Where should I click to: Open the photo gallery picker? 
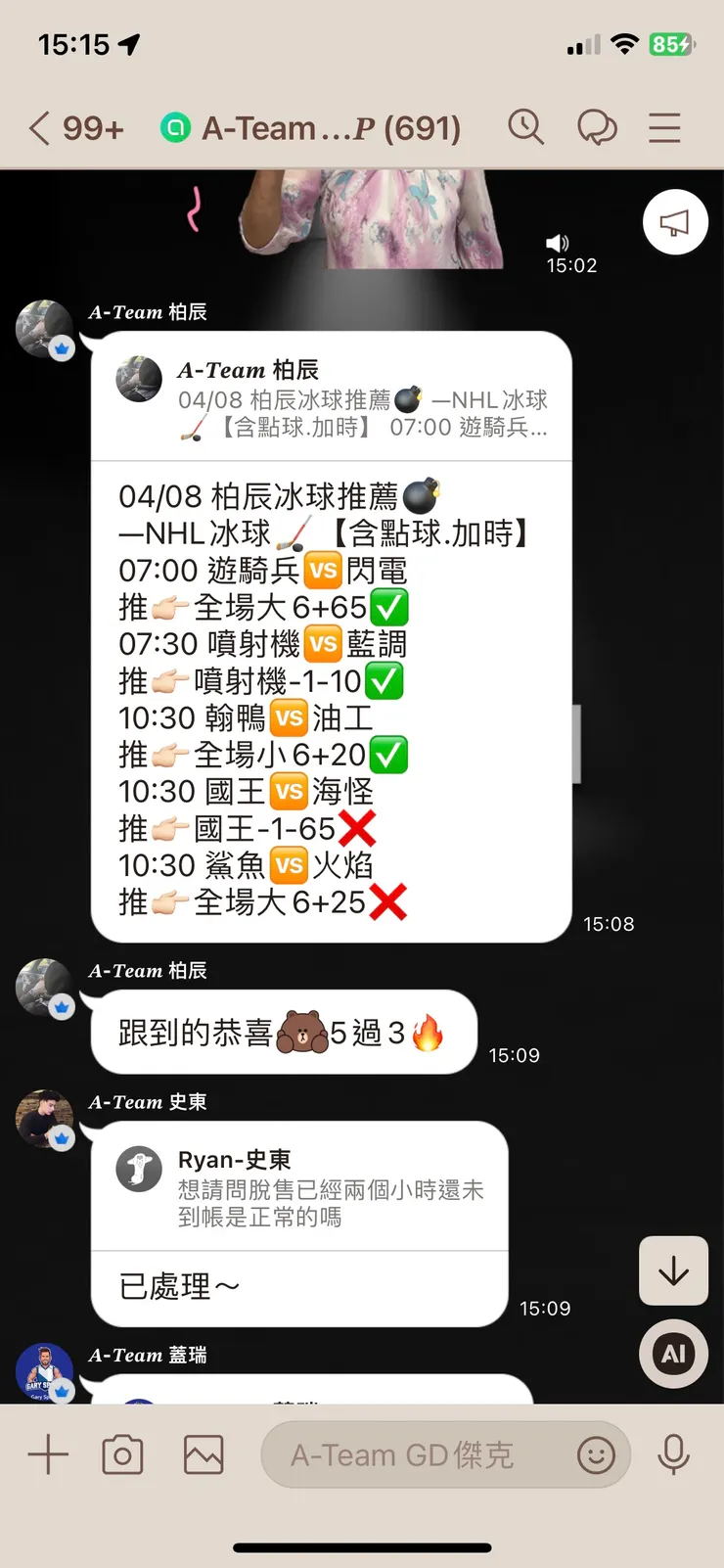click(203, 1454)
